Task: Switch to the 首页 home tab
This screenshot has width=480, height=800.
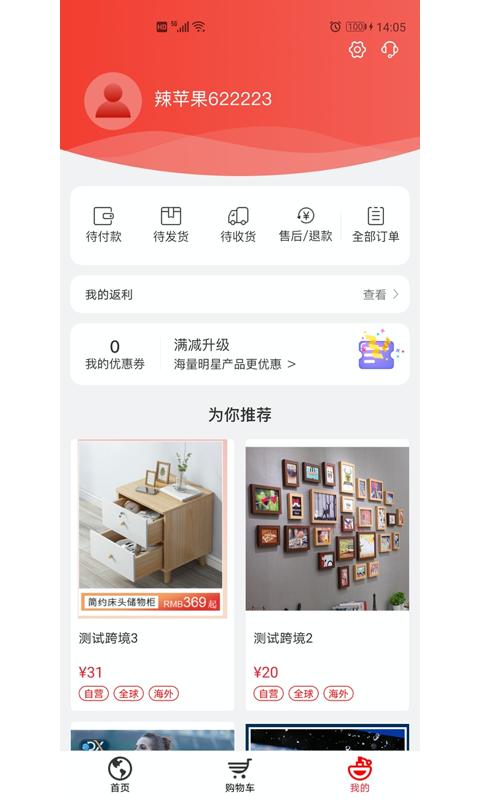Action: pyautogui.click(x=120, y=774)
